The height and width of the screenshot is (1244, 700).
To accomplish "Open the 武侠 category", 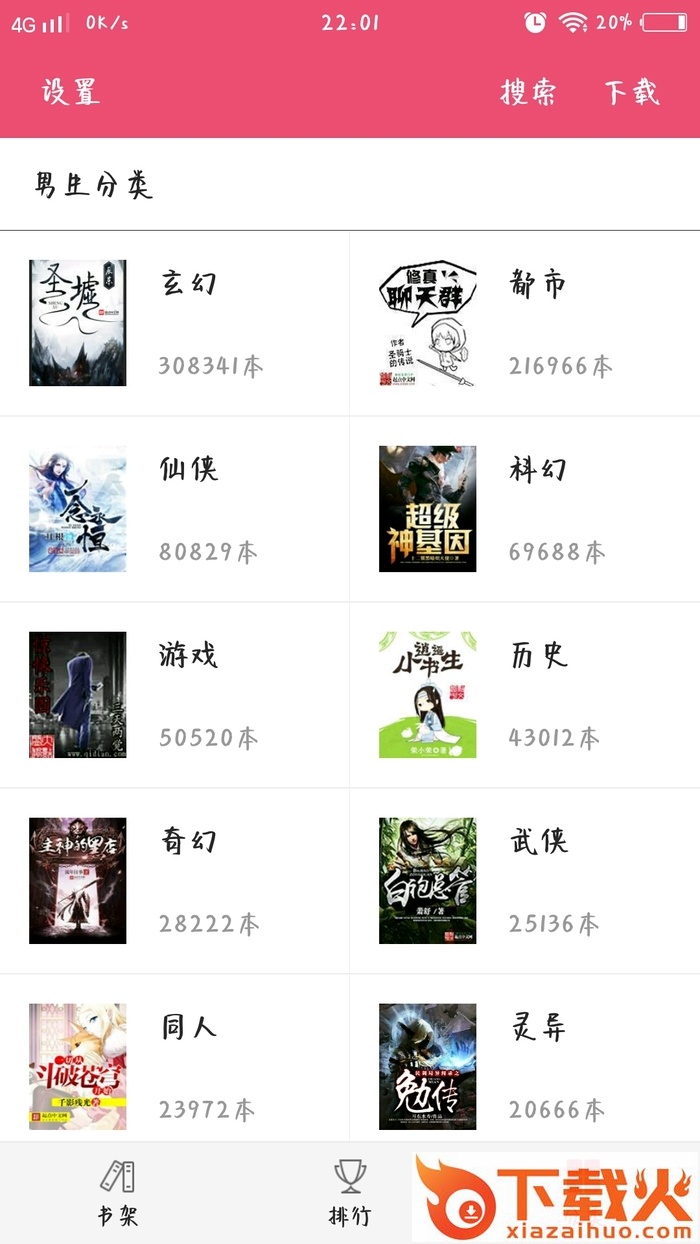I will pos(525,881).
